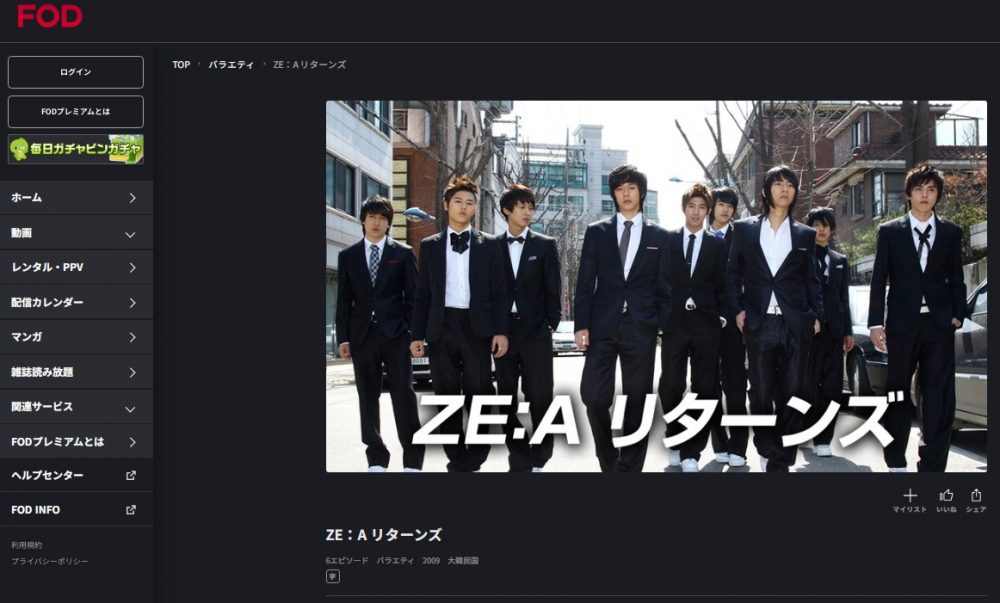The height and width of the screenshot is (603, 1000).
Task: Open 配信カレンダー
Action: [x=76, y=302]
